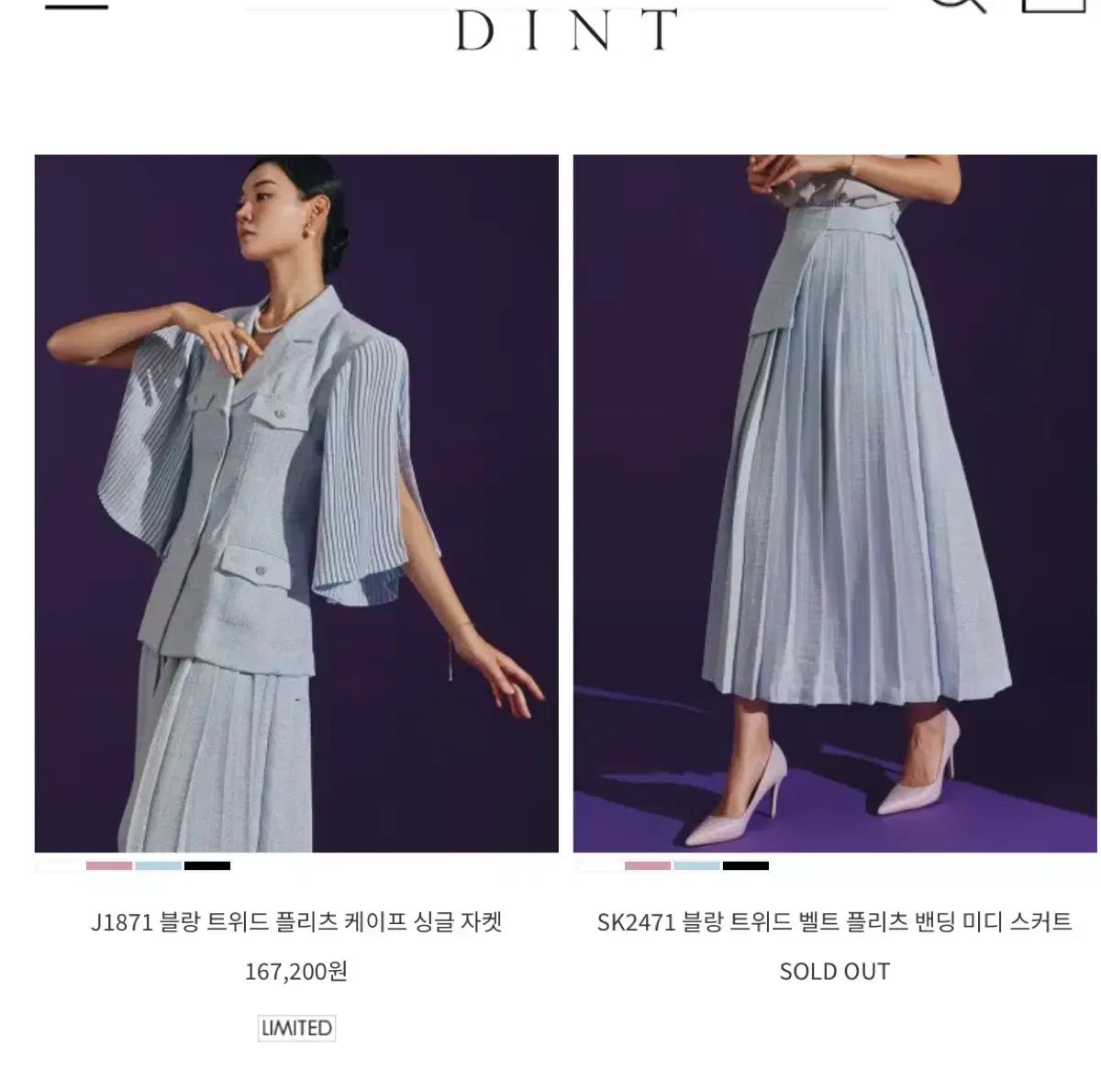This screenshot has height=1092, width=1101.
Task: Choose the light blue swatch under the J1871 jacket
Action: coord(159,865)
